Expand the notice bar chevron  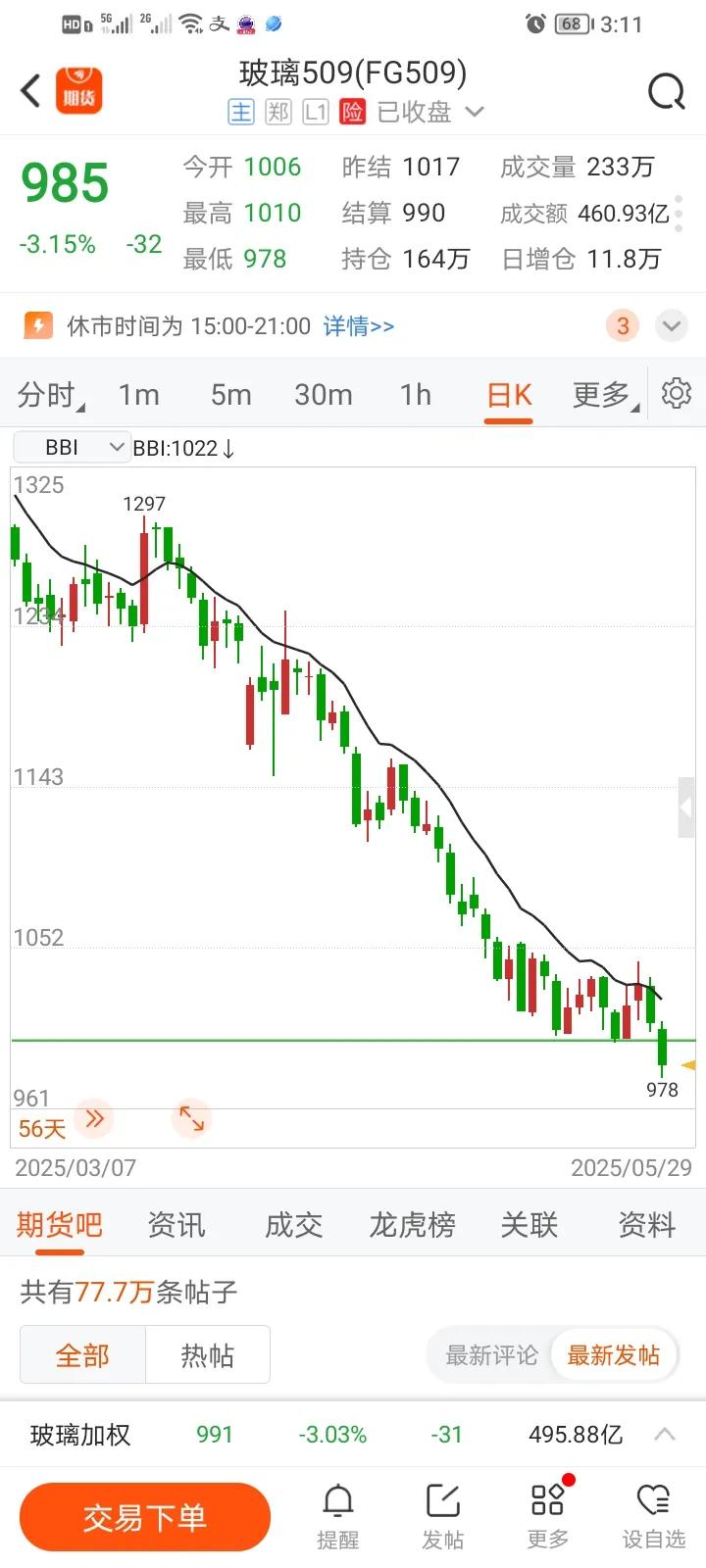click(672, 326)
